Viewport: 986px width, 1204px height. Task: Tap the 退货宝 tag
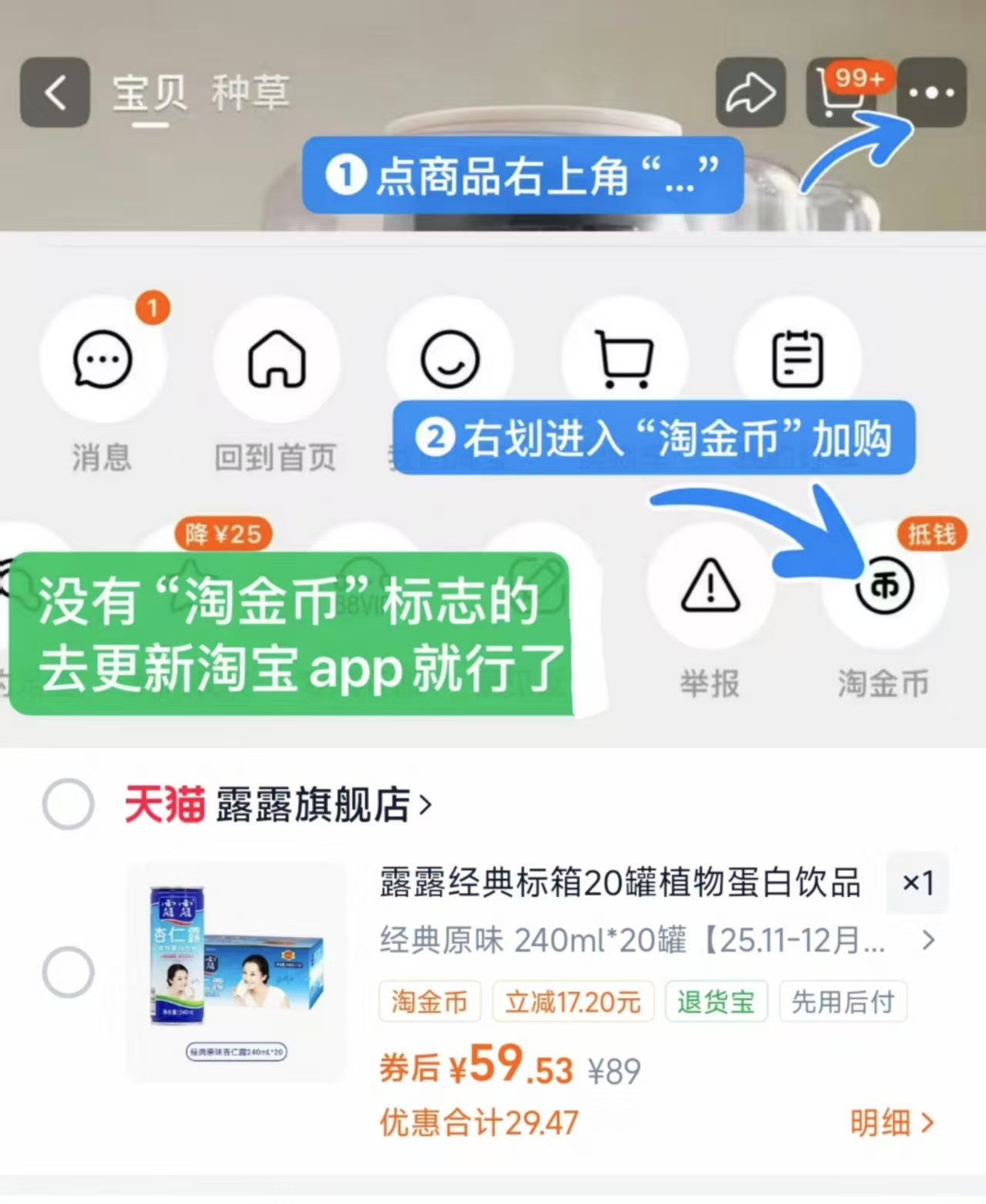pyautogui.click(x=716, y=1001)
